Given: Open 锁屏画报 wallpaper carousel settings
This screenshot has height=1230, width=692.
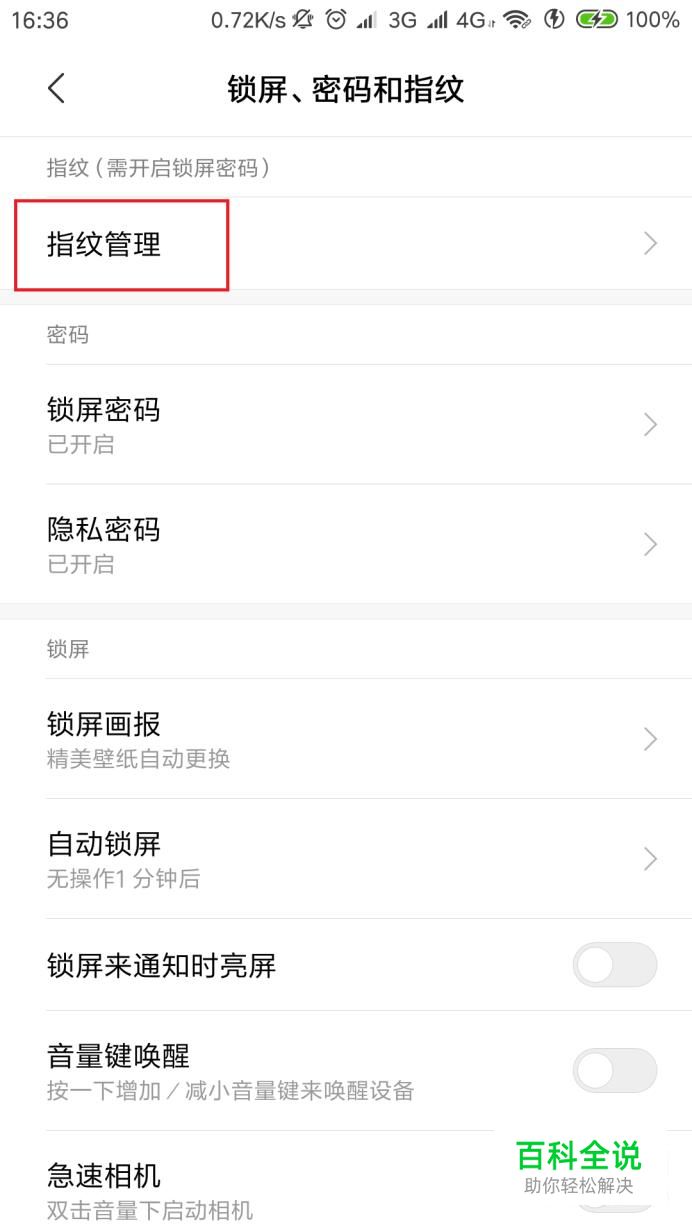Looking at the screenshot, I should (x=346, y=739).
